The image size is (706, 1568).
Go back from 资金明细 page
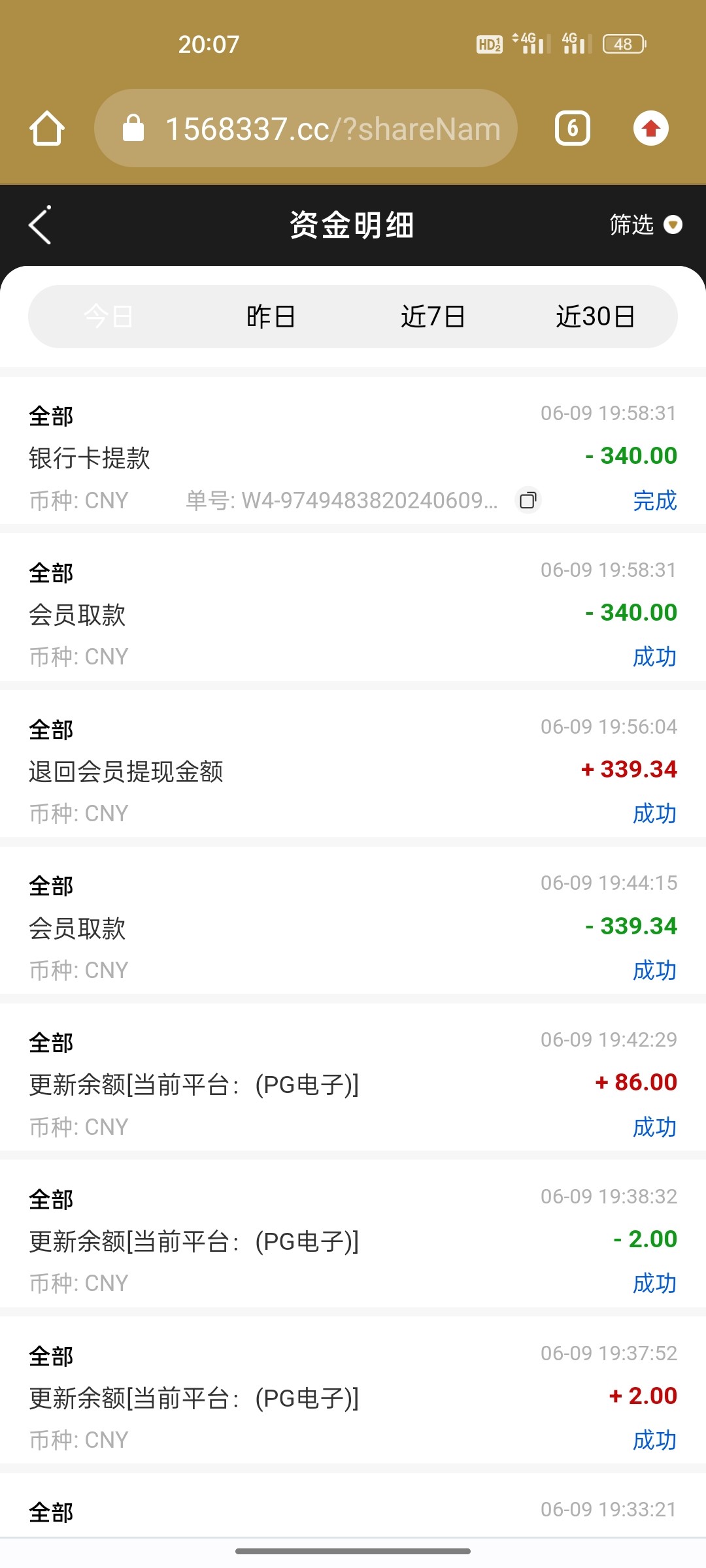coord(41,225)
